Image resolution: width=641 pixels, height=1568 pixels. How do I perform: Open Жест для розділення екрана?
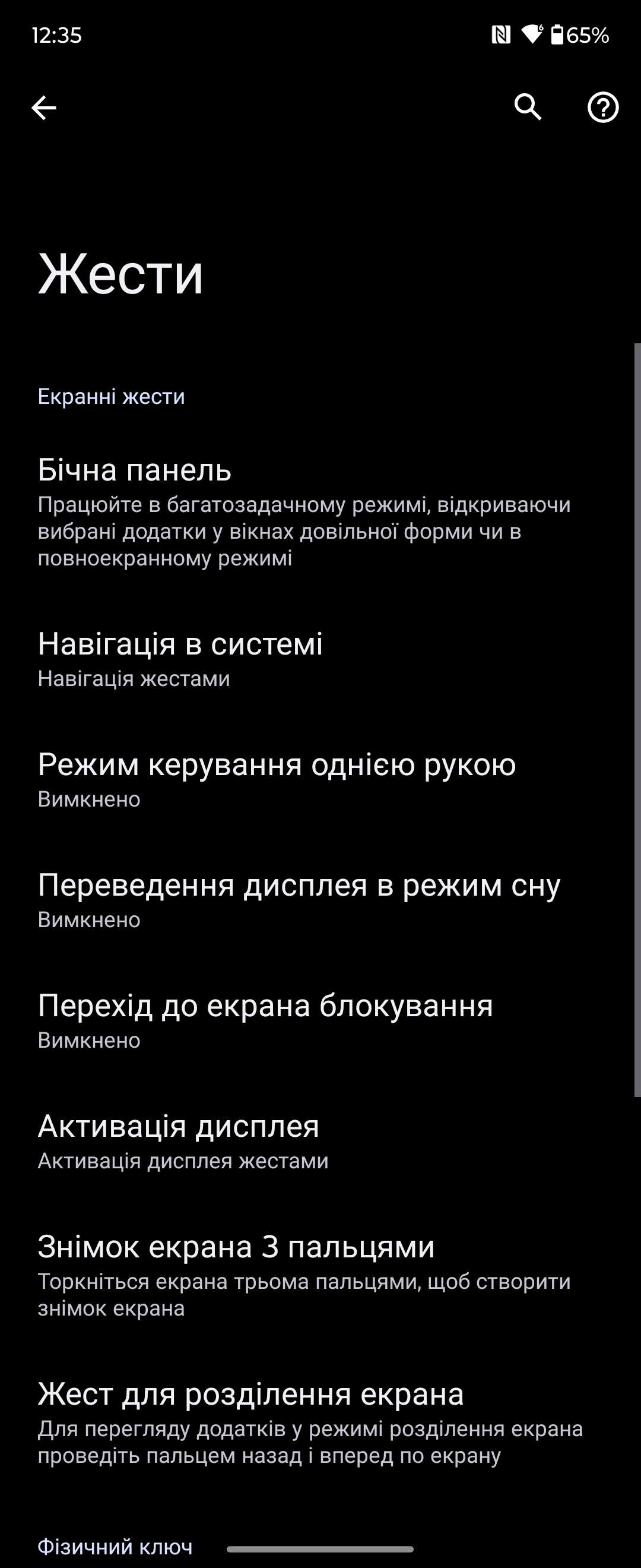point(304,1422)
